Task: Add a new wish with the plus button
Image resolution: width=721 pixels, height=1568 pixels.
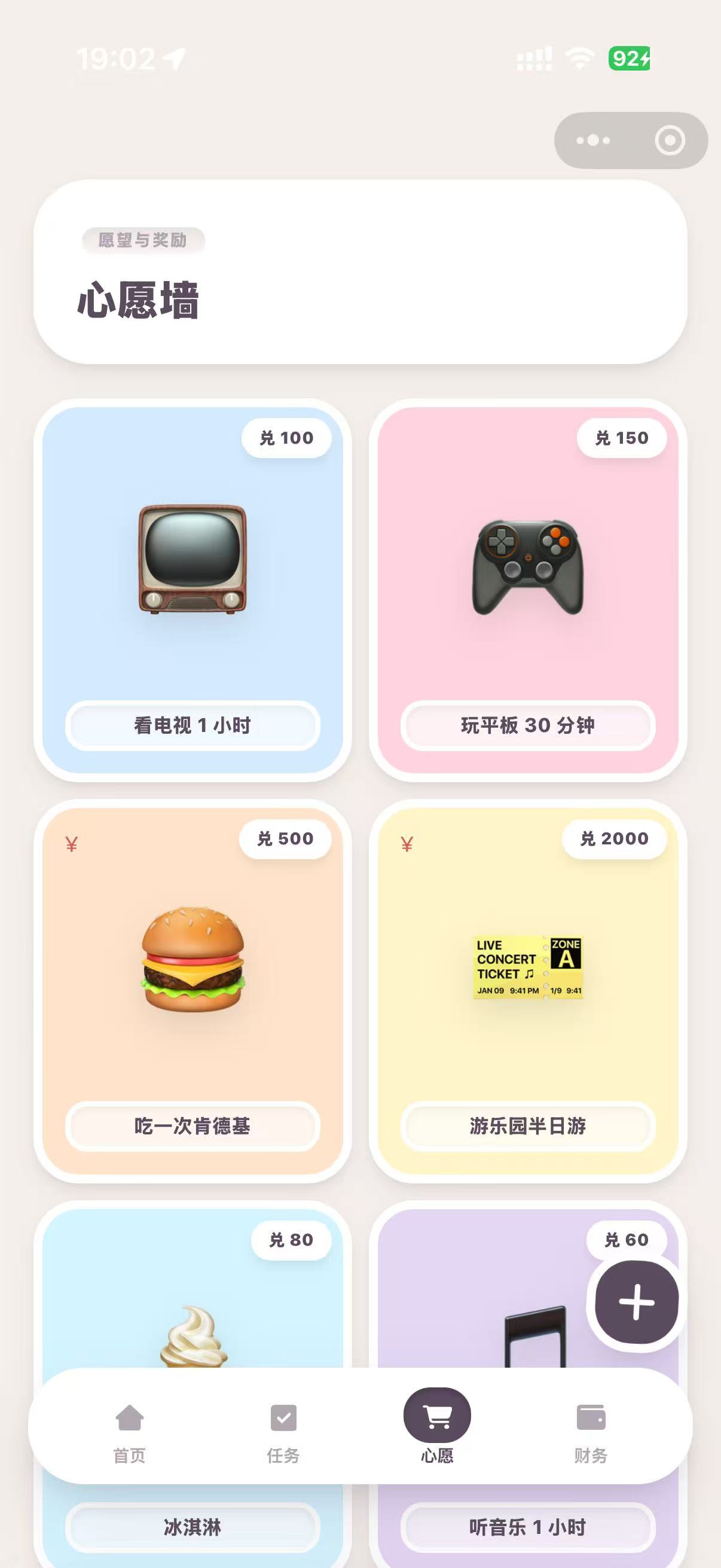Action: pos(637,1302)
